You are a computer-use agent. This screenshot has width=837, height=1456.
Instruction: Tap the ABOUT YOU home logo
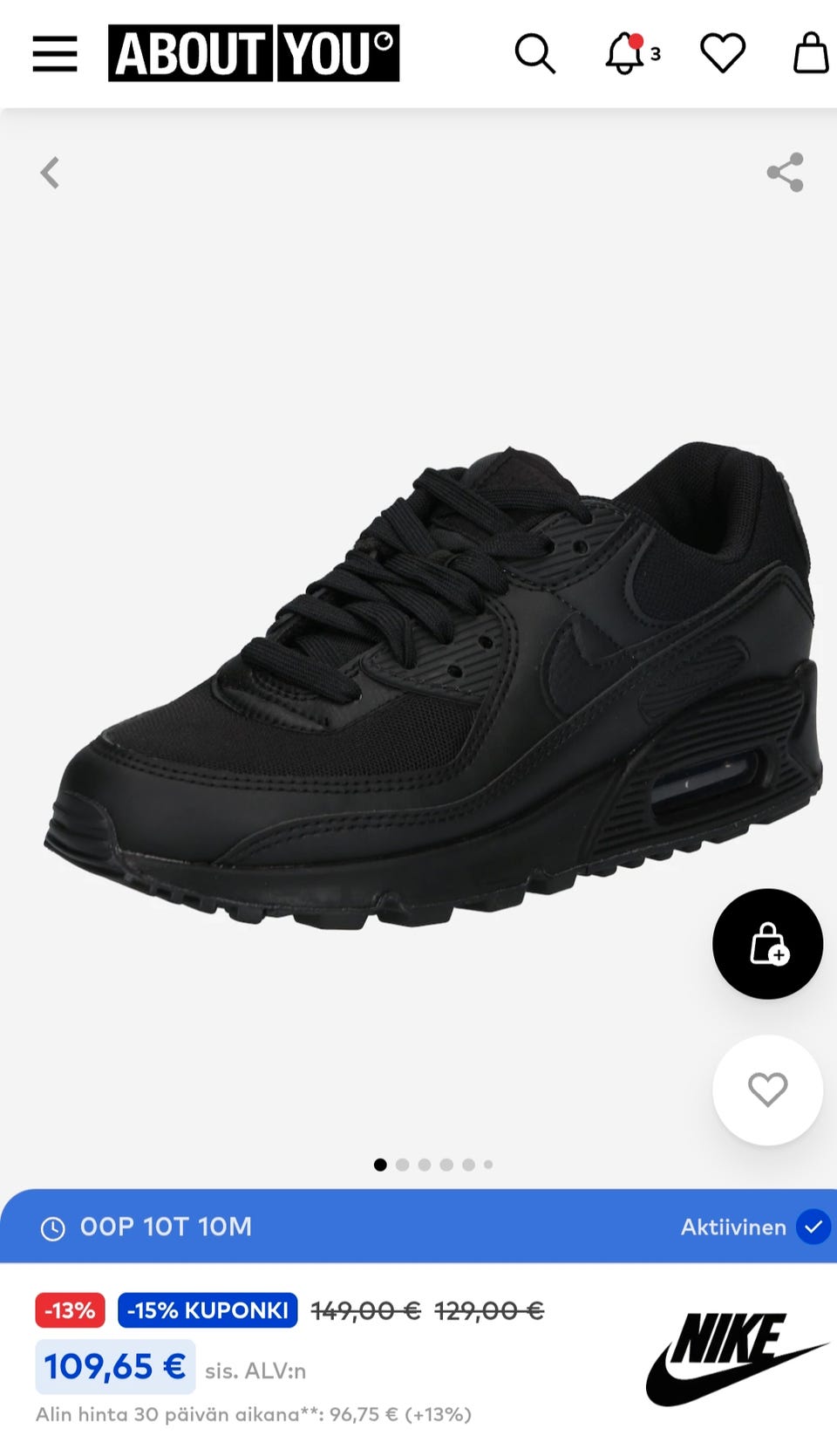tap(253, 53)
